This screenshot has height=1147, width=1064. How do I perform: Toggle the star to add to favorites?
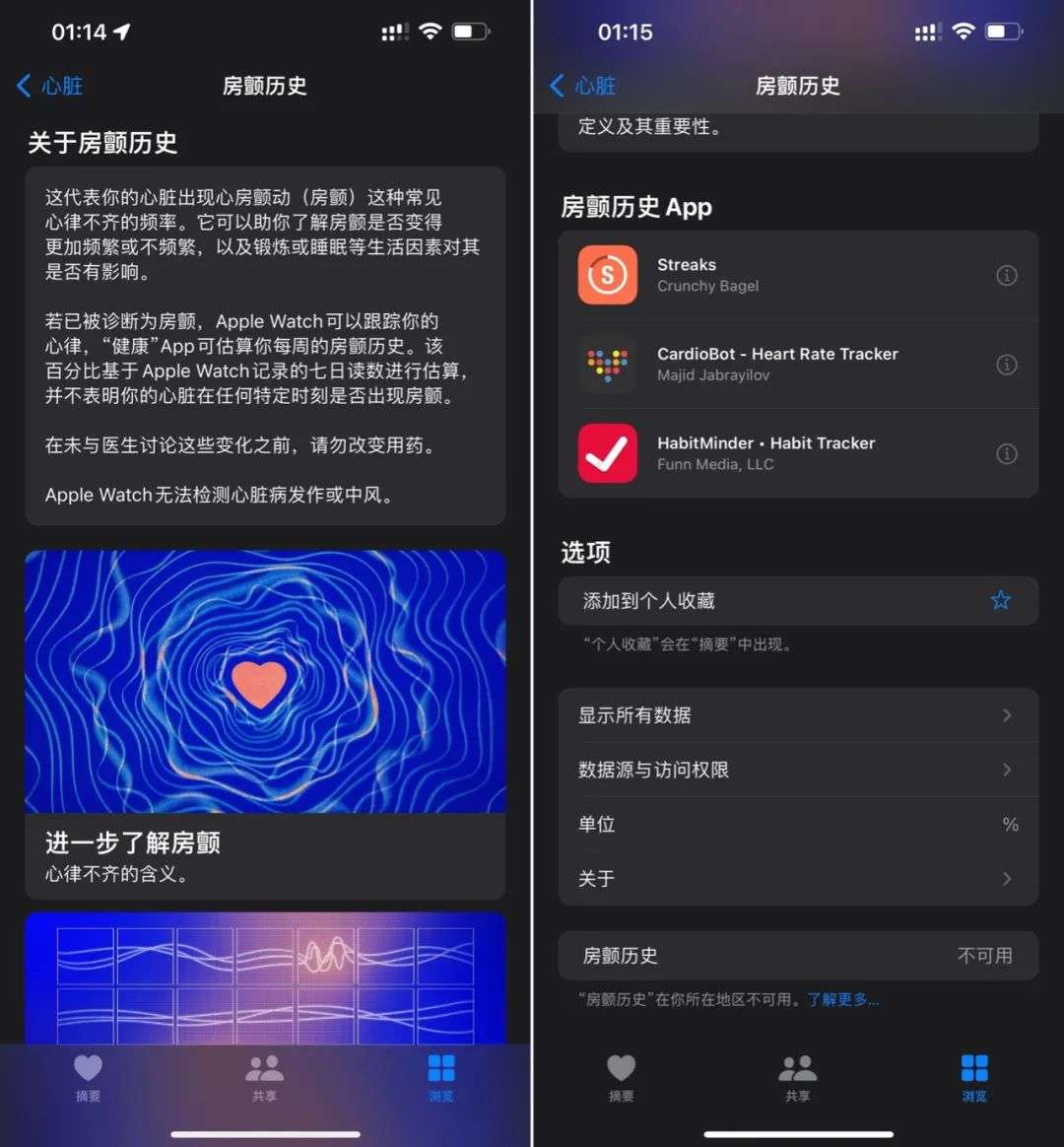[1001, 600]
